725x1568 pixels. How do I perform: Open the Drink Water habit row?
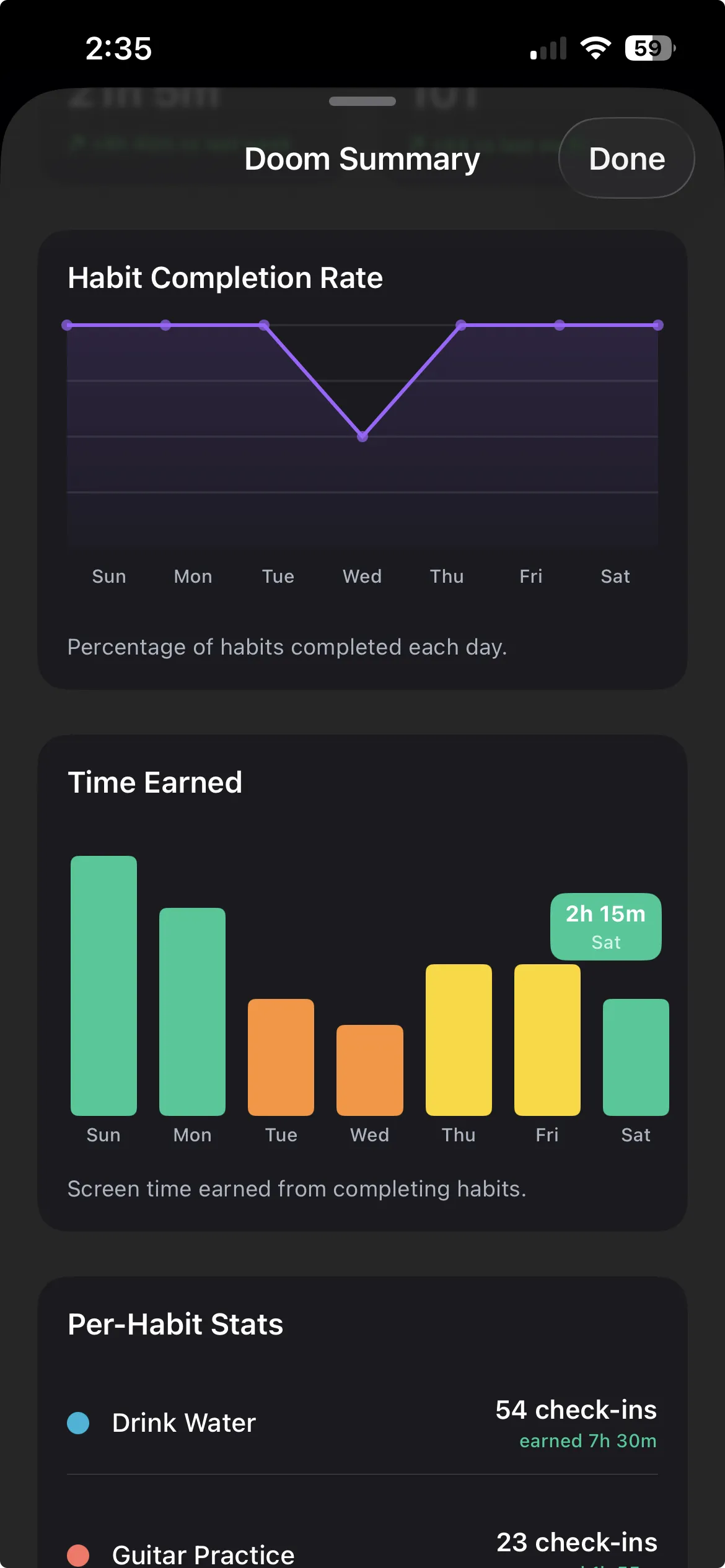184,1422
